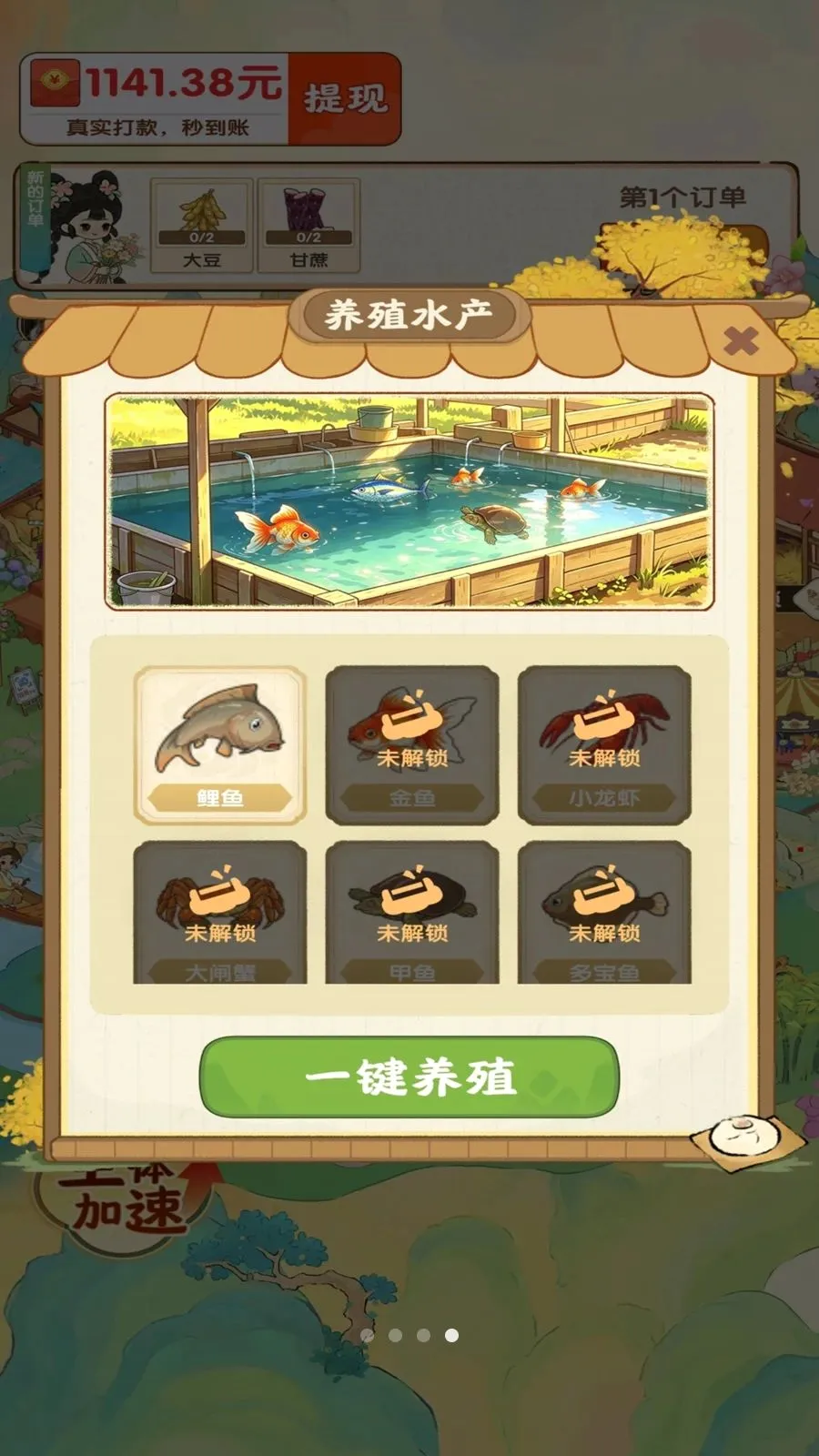The width and height of the screenshot is (819, 1456).
Task: Tap the locked 多宝鱼 turbot card
Action: [604, 913]
